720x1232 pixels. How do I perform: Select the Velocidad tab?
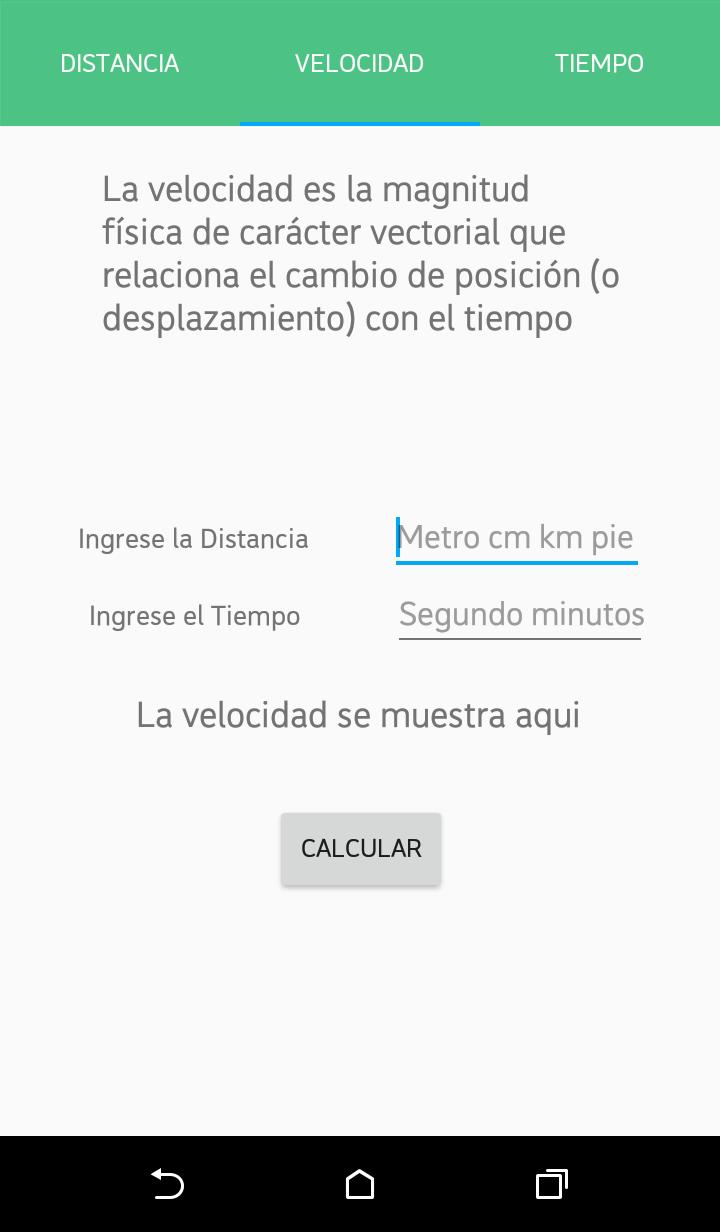[360, 64]
